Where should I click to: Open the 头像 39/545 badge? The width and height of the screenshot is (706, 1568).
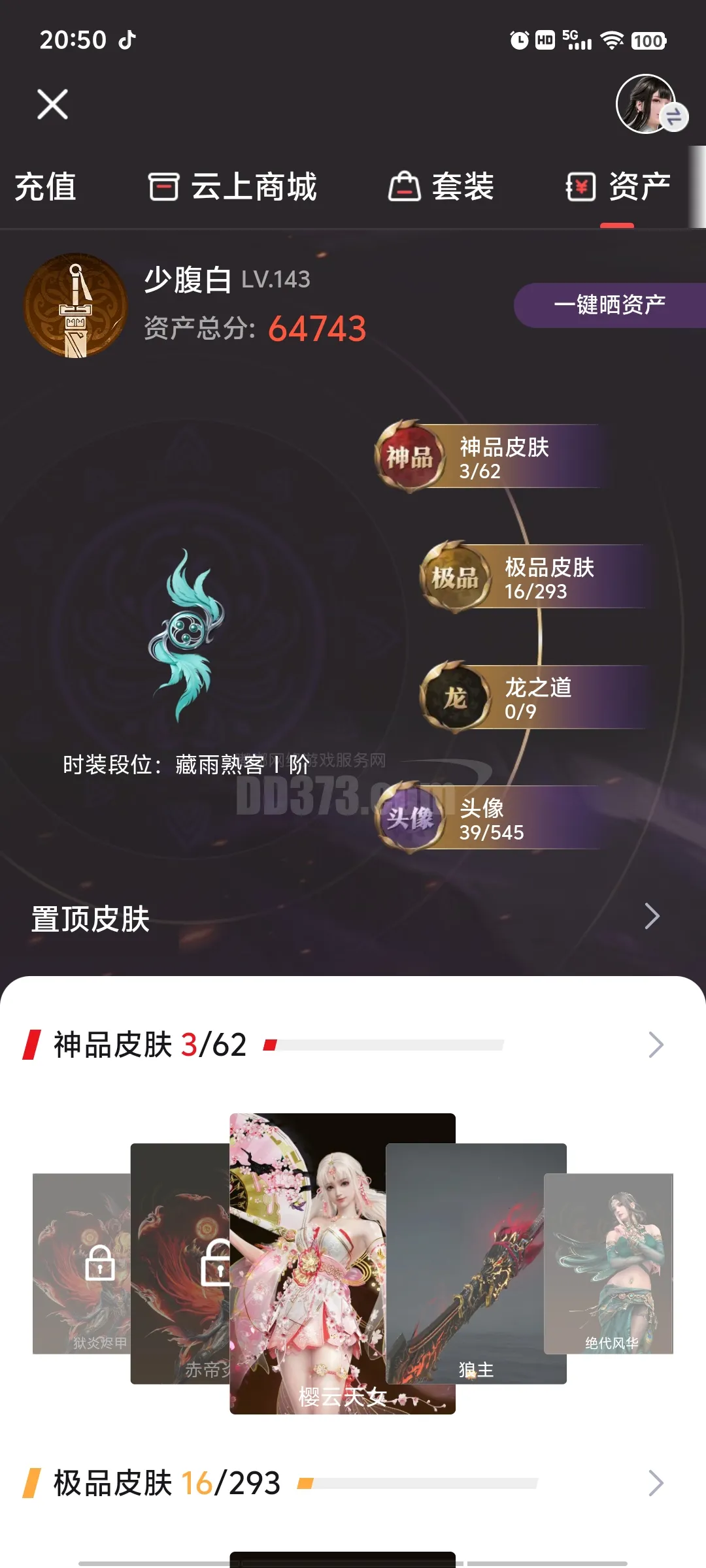(487, 818)
